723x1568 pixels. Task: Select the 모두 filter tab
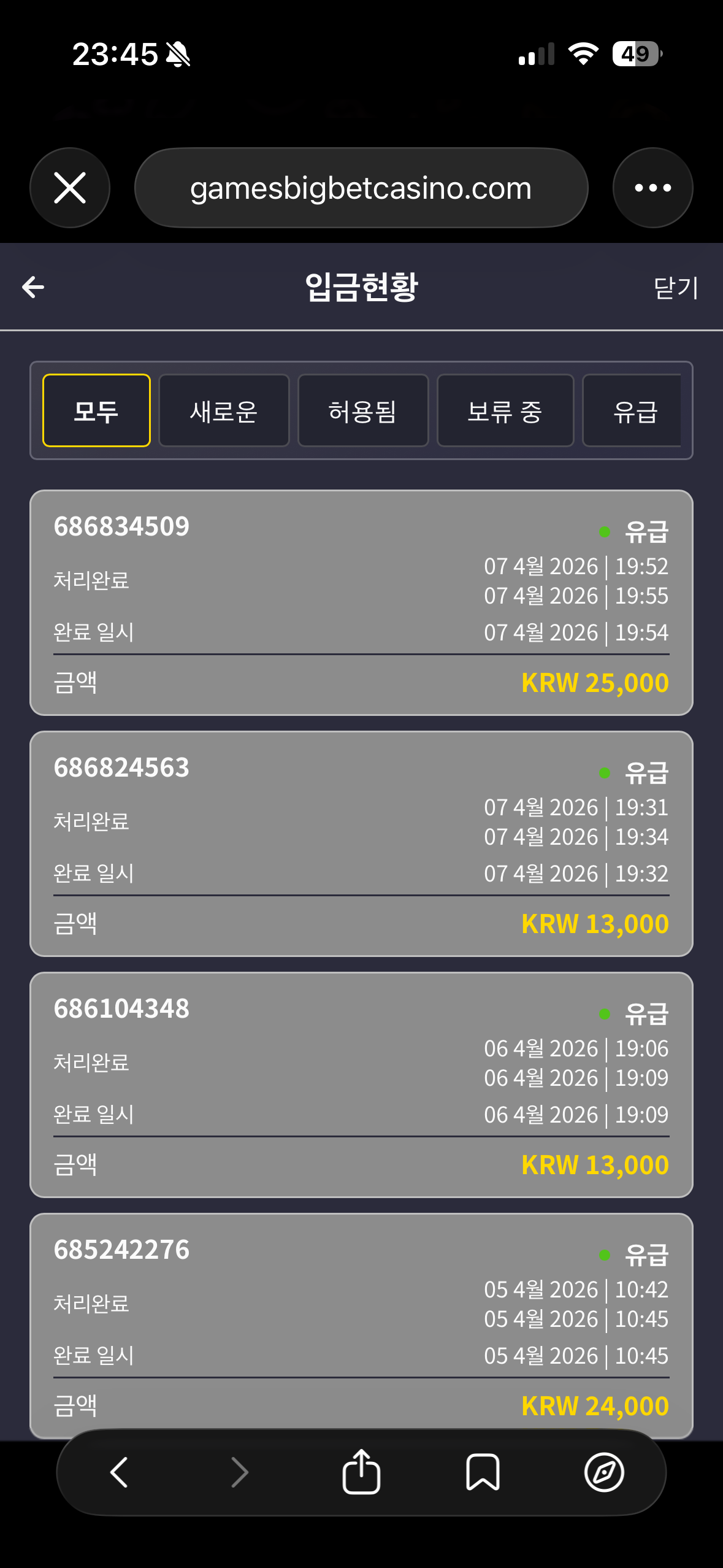click(x=96, y=410)
